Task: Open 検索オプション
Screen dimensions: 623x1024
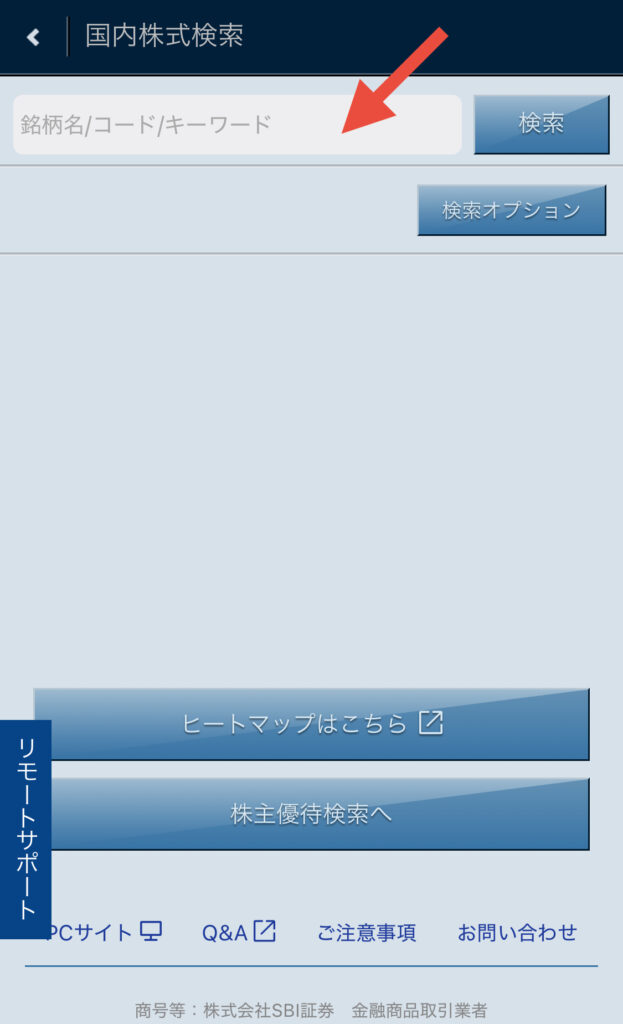Action: [x=511, y=210]
